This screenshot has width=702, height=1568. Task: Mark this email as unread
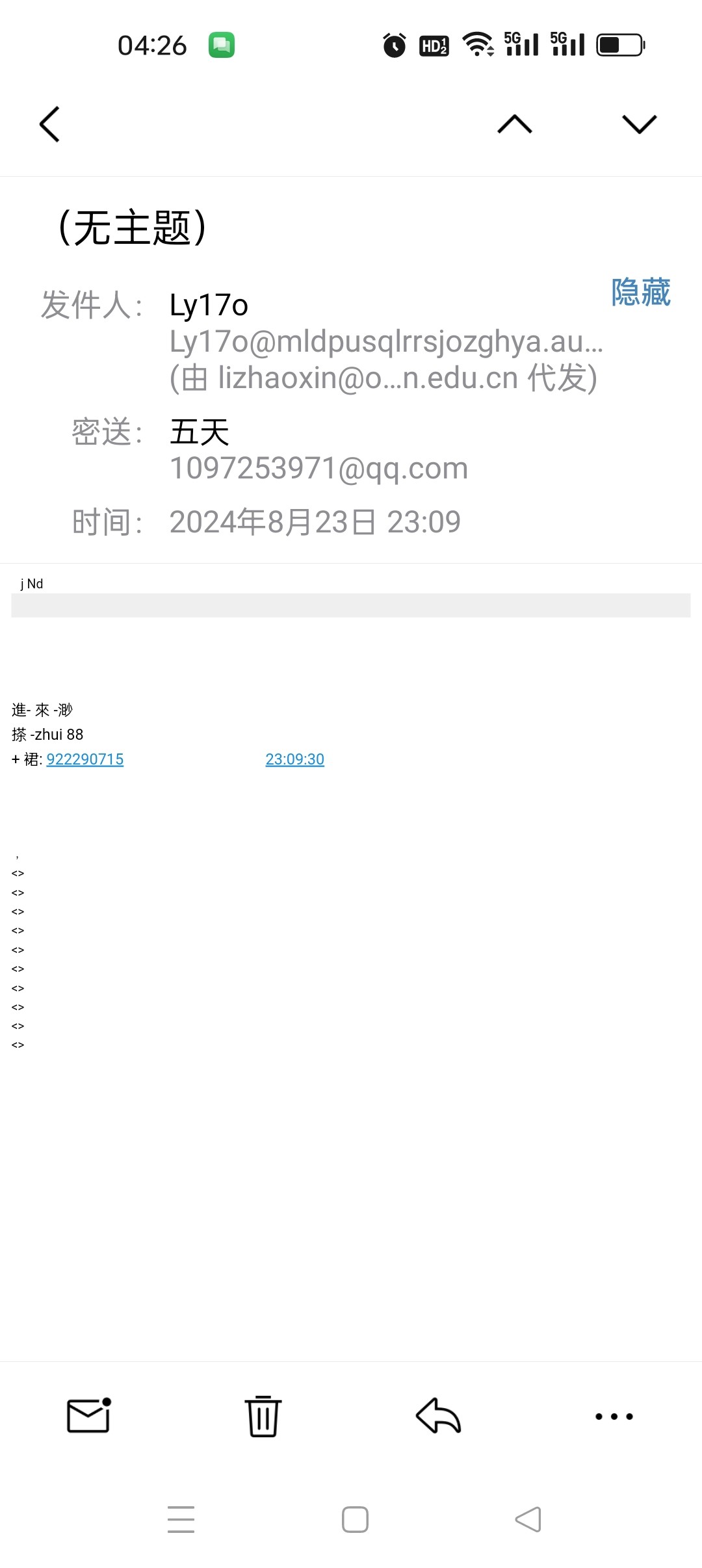89,1415
